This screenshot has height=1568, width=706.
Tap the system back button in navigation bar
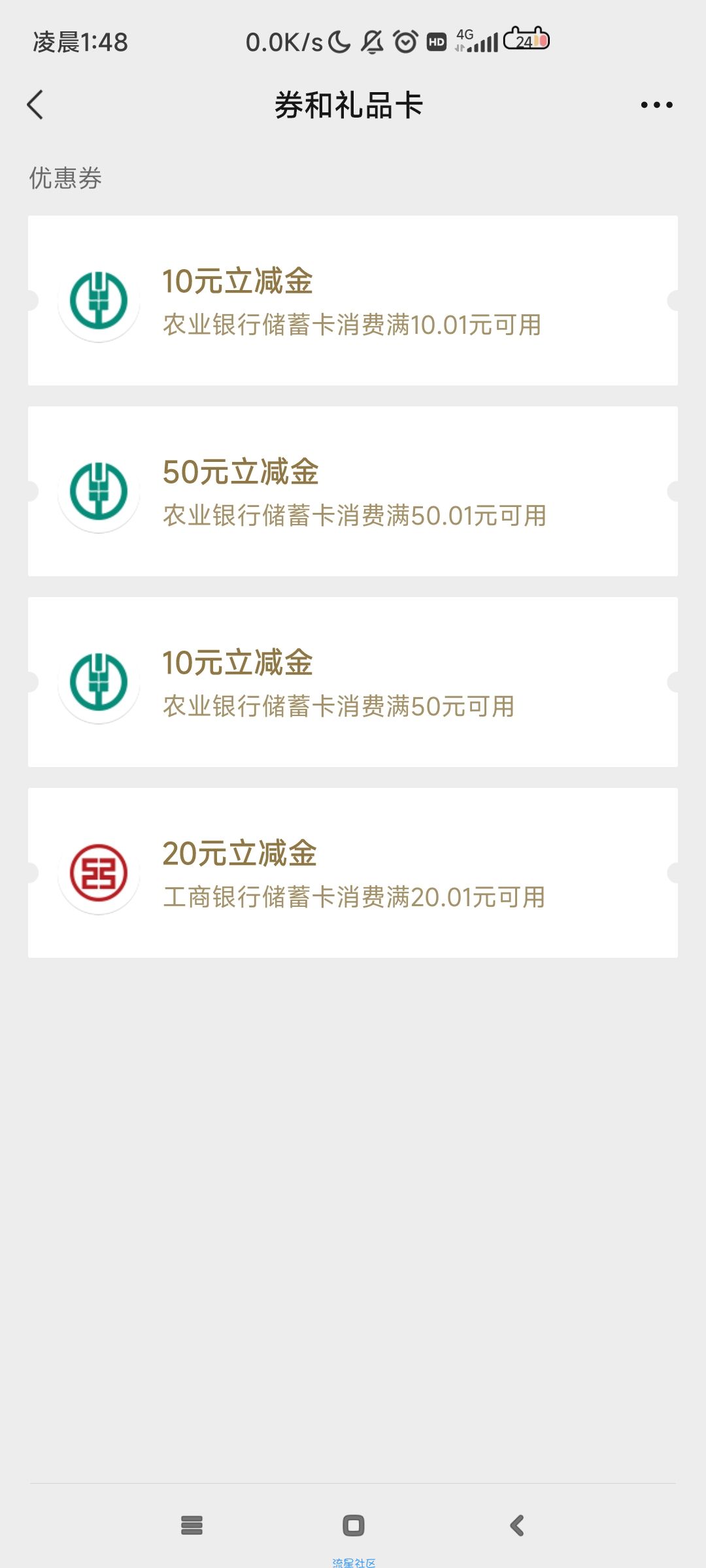(516, 1526)
